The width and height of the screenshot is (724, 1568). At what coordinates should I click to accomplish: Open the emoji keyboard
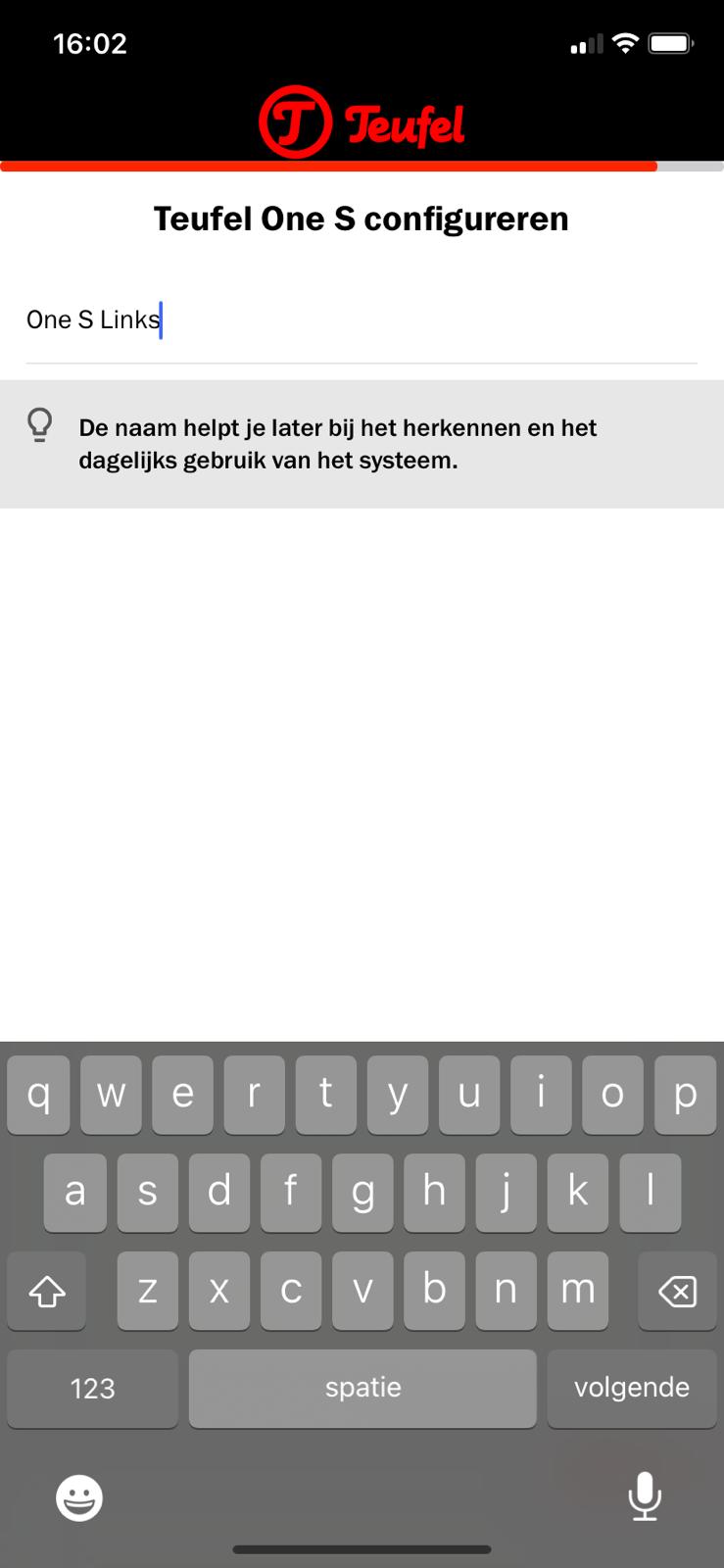[x=79, y=1498]
